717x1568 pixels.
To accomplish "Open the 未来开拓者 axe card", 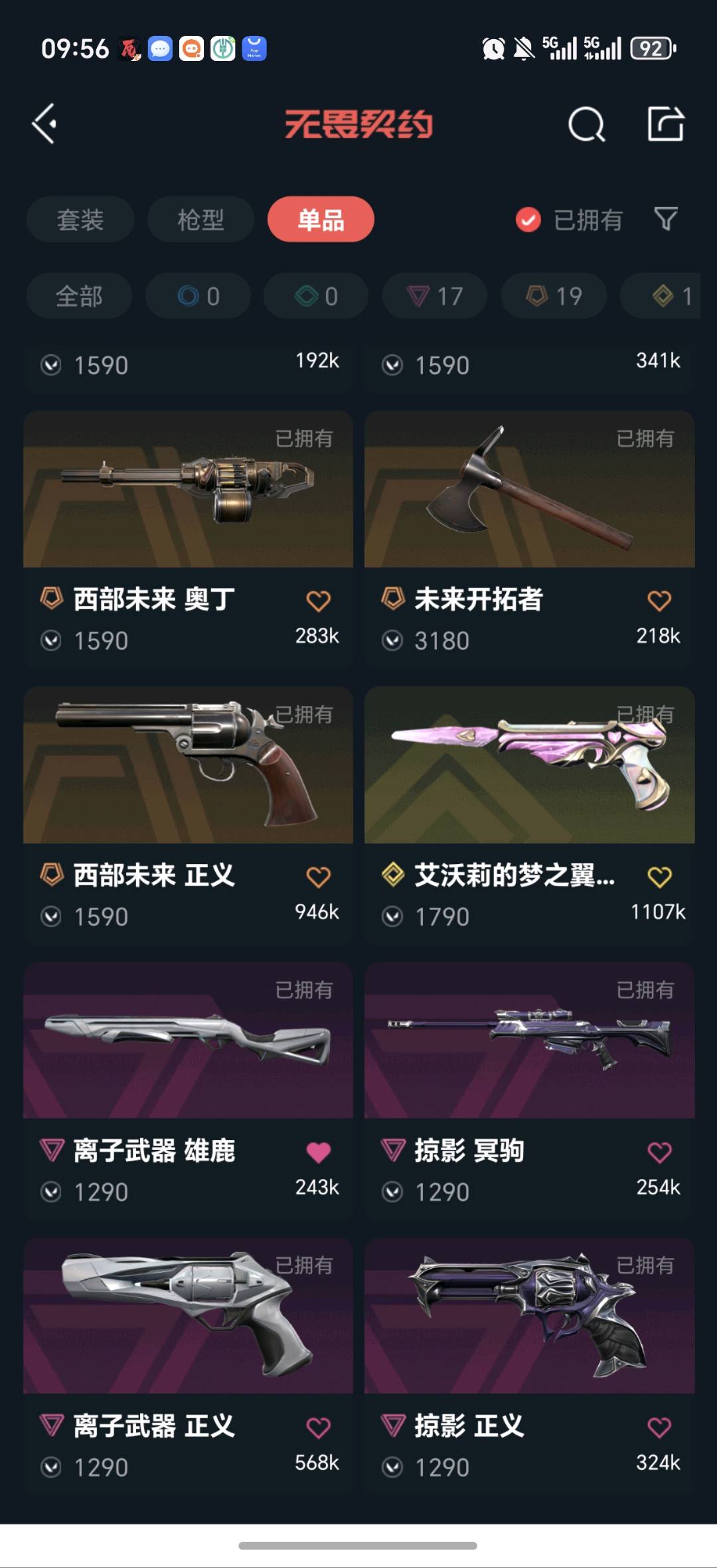I will click(x=529, y=490).
